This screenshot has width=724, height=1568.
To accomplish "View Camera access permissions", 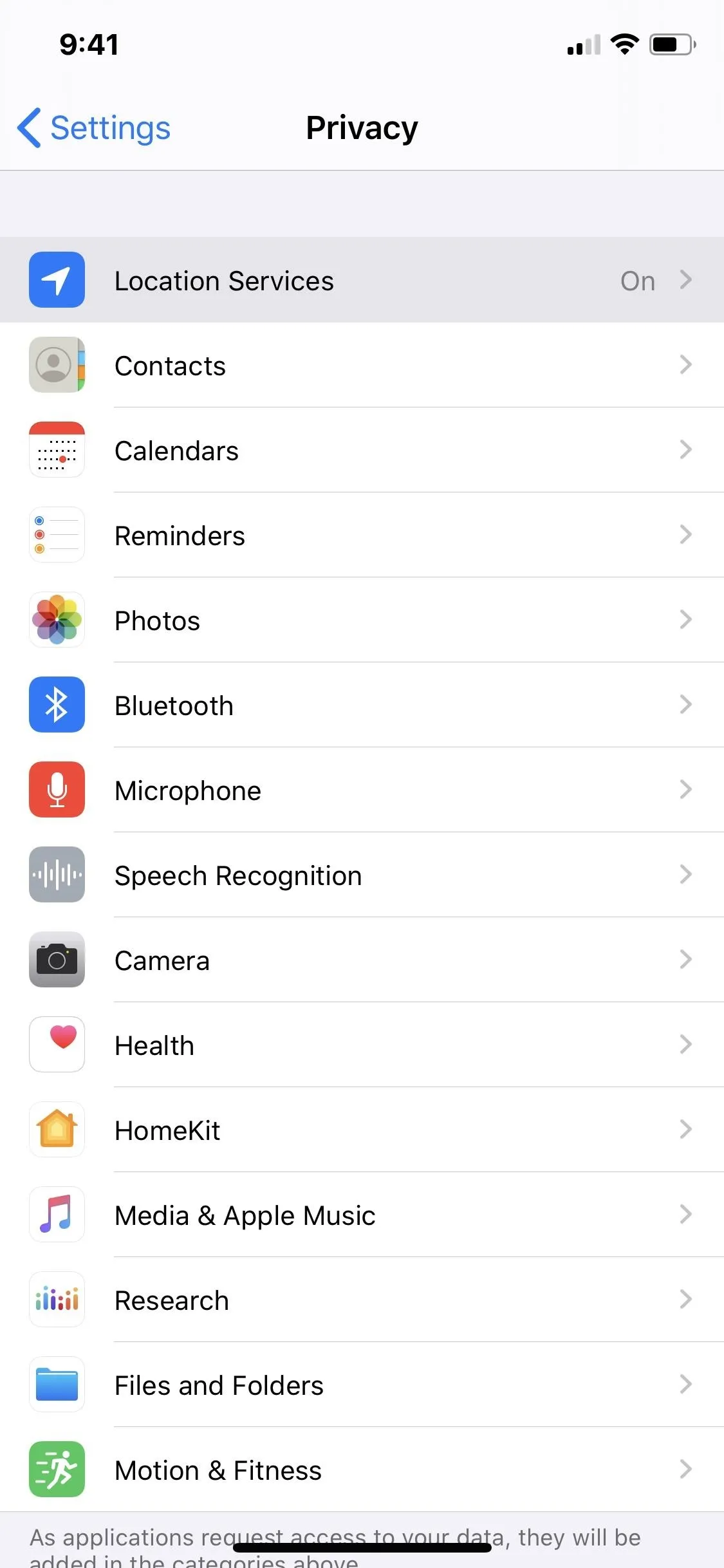I will point(362,960).
